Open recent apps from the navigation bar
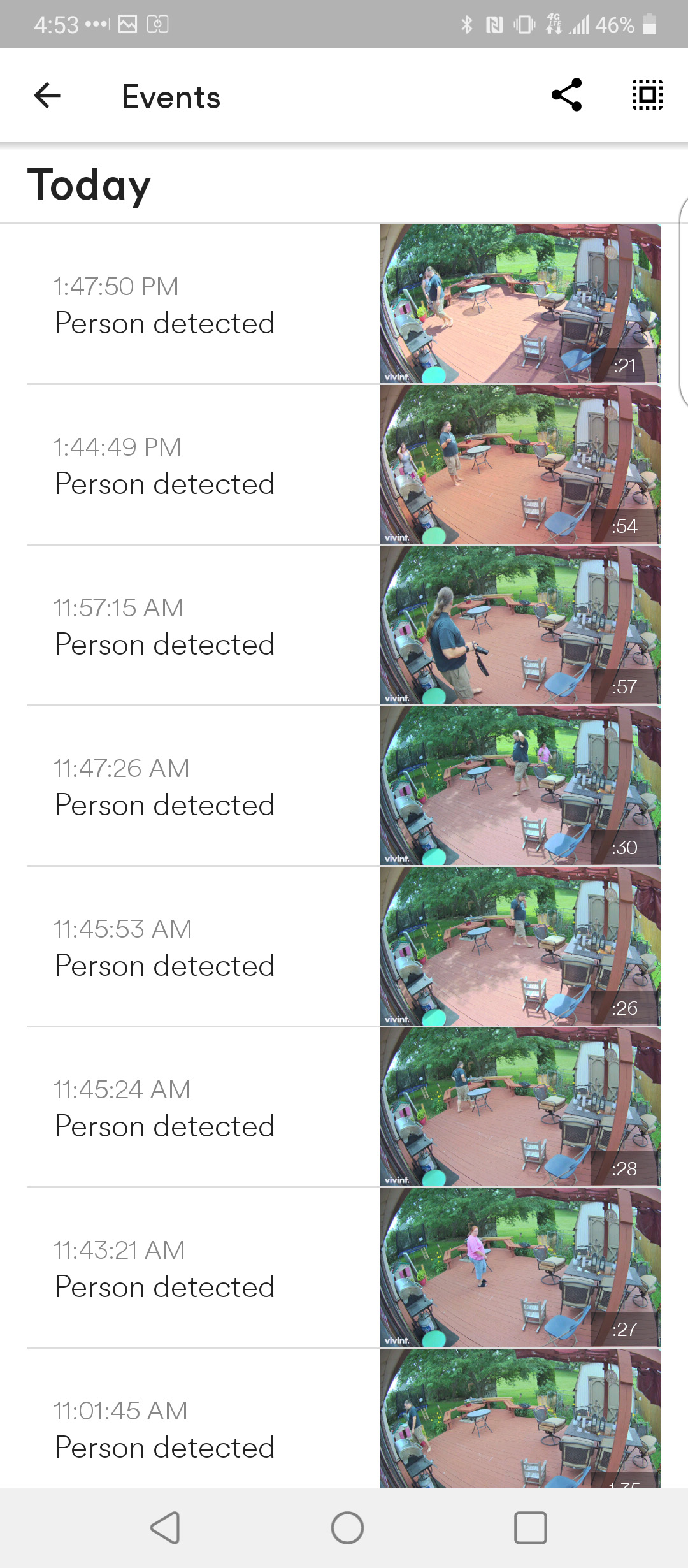The height and width of the screenshot is (1568, 688). (x=531, y=1528)
